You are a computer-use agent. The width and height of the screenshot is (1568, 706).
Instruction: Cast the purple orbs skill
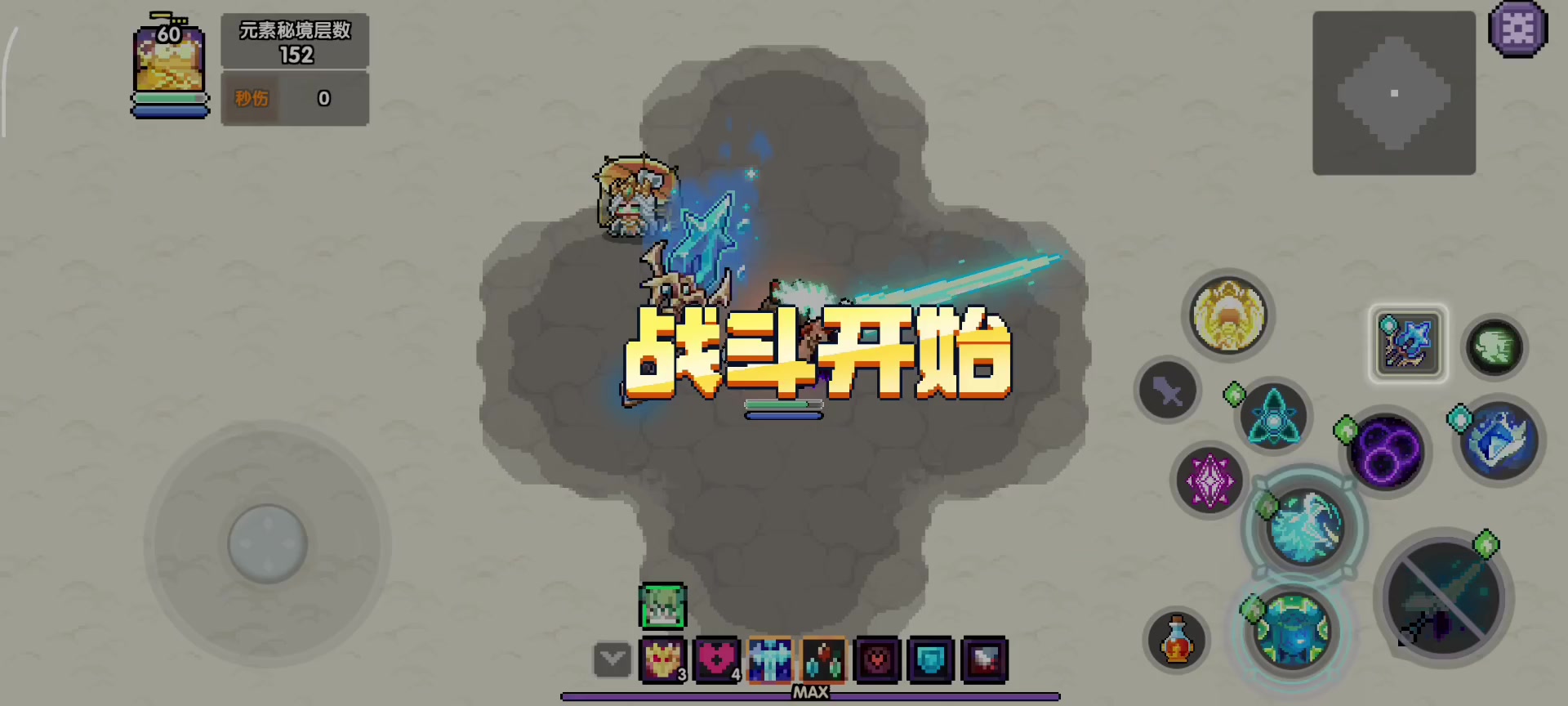[x=1386, y=451]
